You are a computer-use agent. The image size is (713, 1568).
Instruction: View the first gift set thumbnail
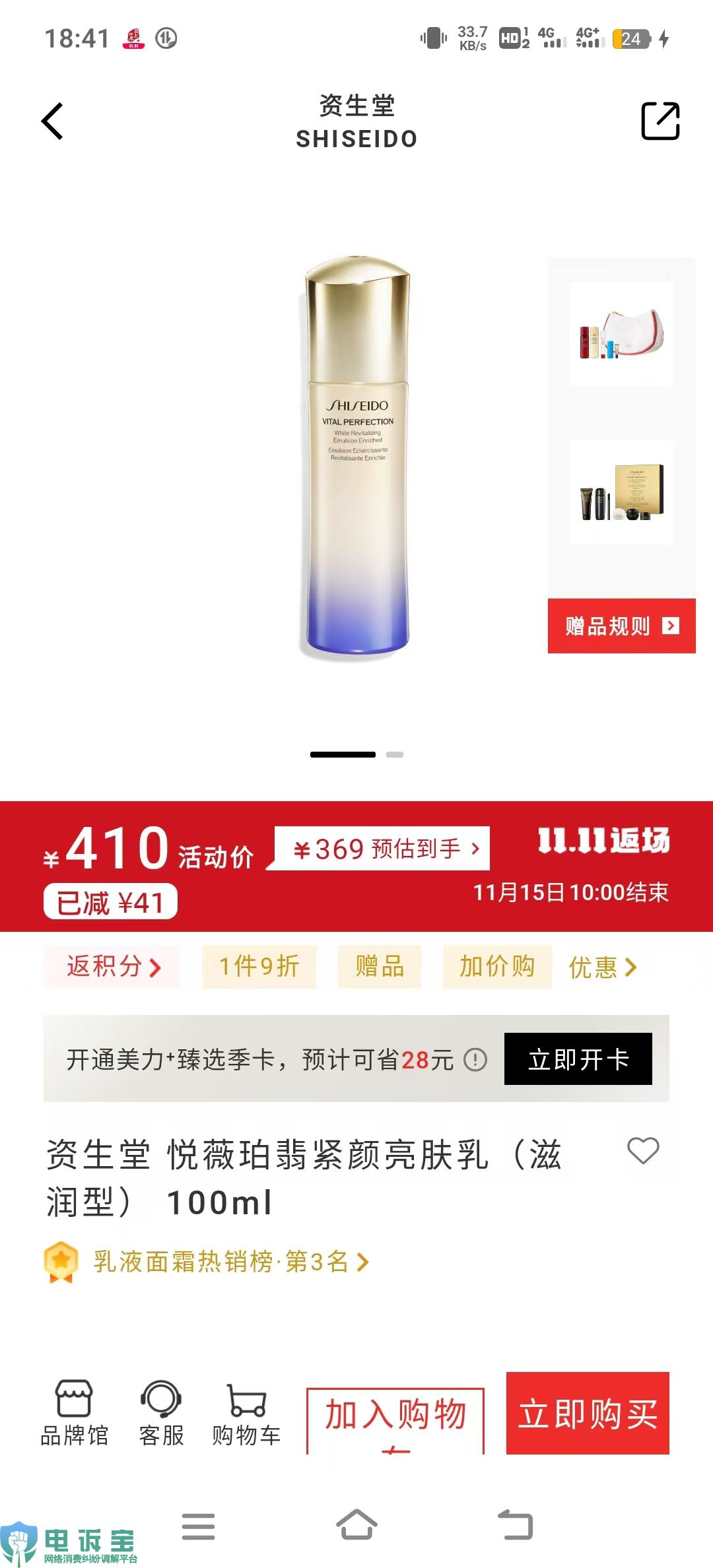point(621,335)
